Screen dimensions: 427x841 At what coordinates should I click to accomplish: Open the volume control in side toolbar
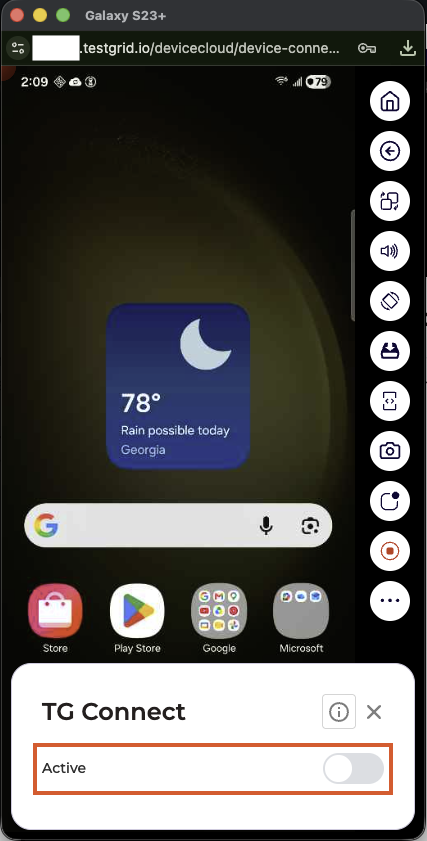390,251
